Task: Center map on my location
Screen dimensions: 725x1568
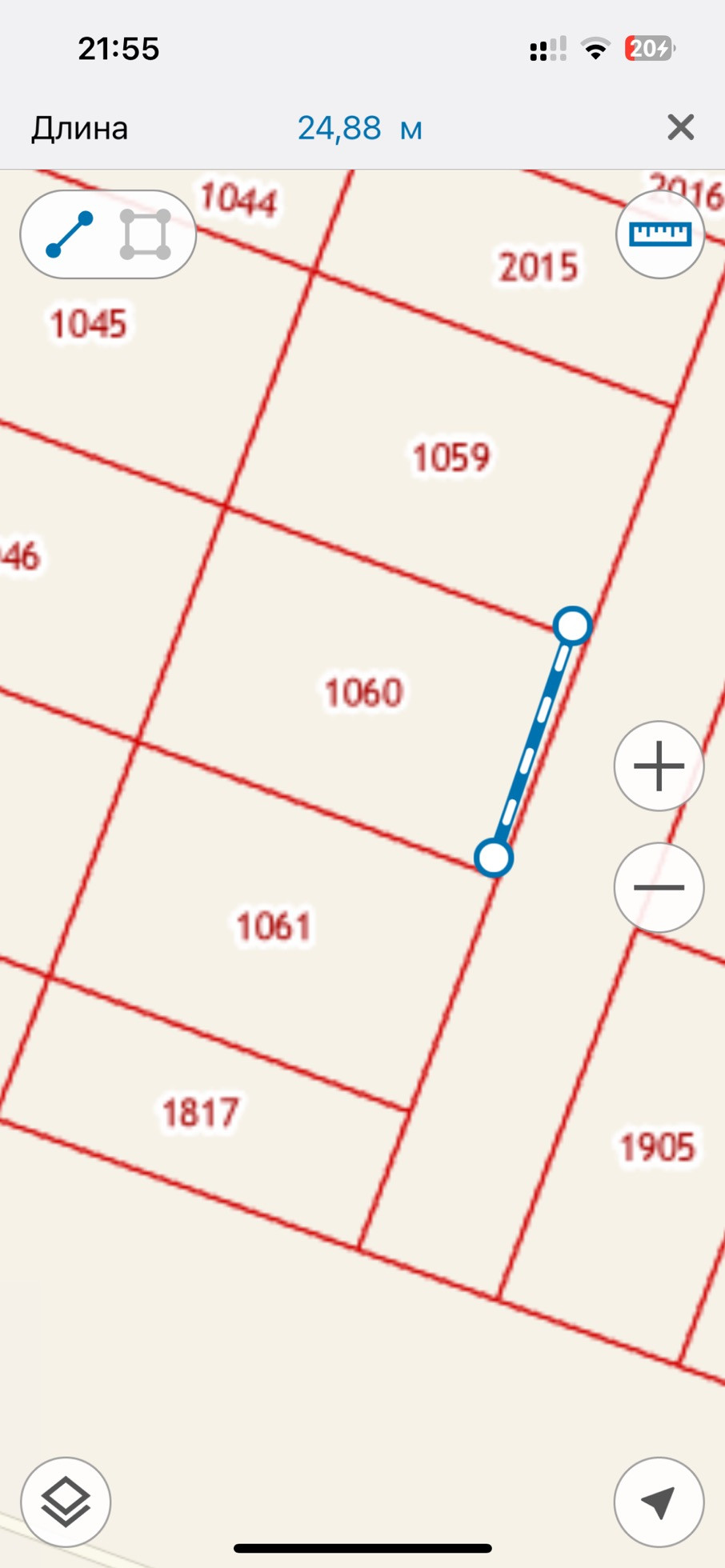Action: (659, 1502)
